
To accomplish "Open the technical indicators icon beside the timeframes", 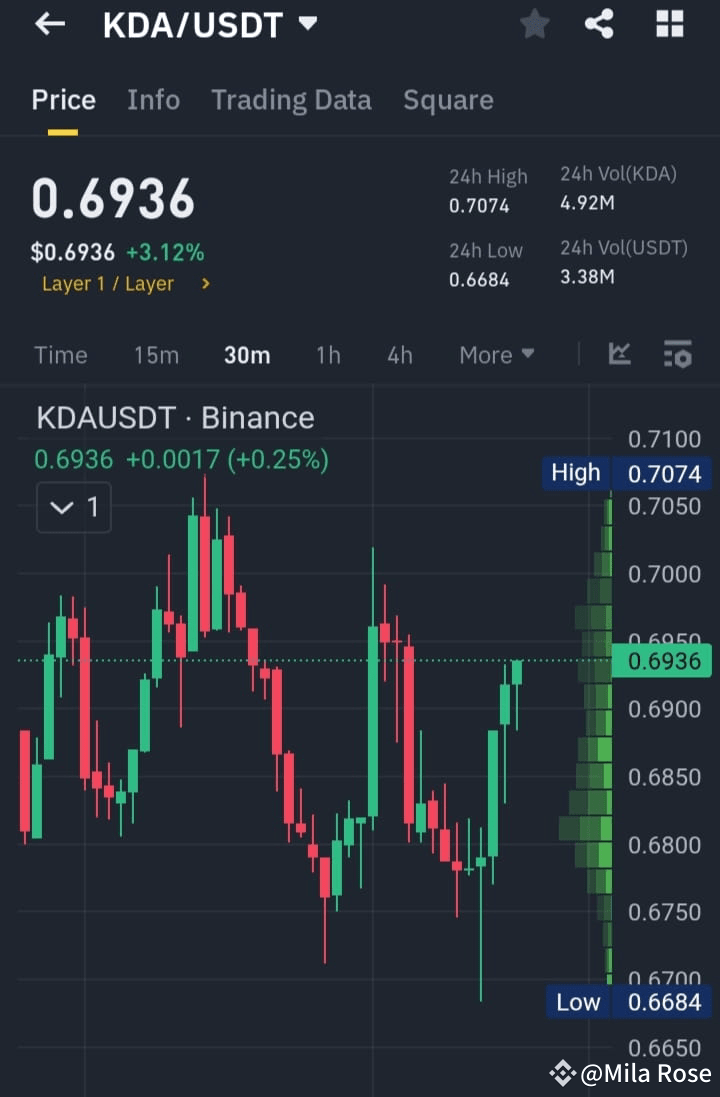I will [x=619, y=354].
